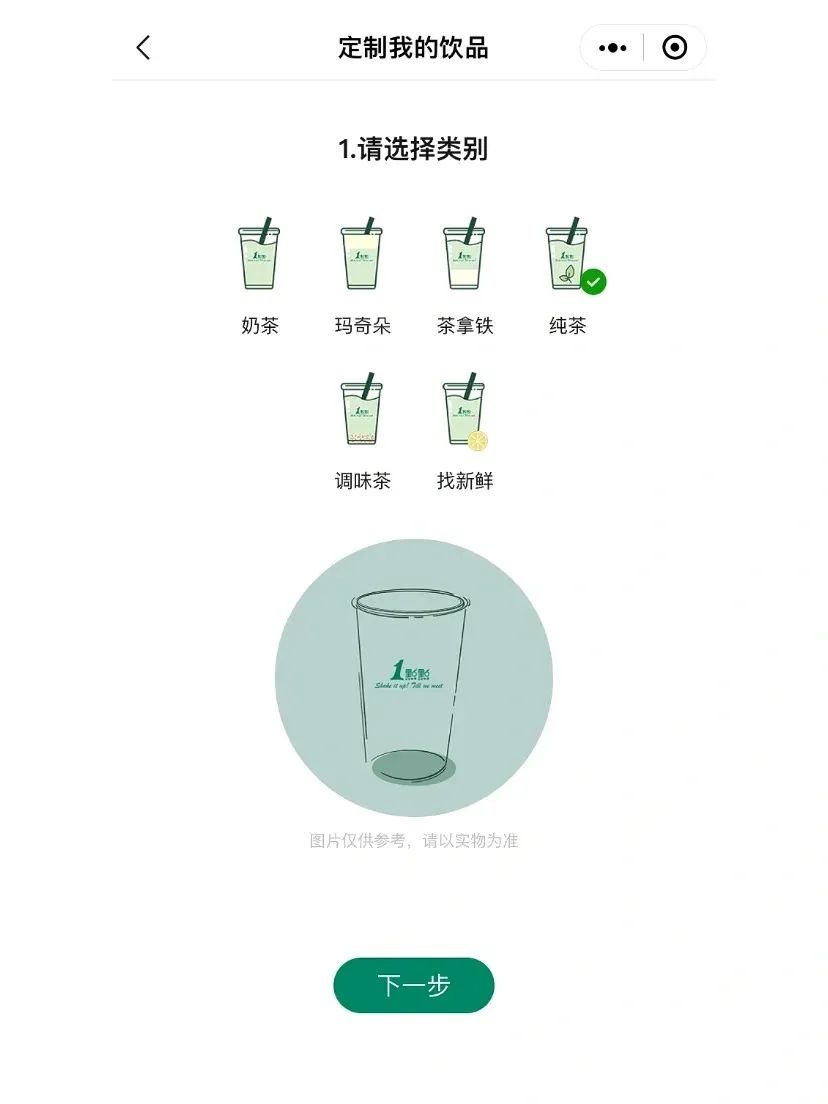
Task: Open the mini program more options menu
Action: click(x=612, y=47)
